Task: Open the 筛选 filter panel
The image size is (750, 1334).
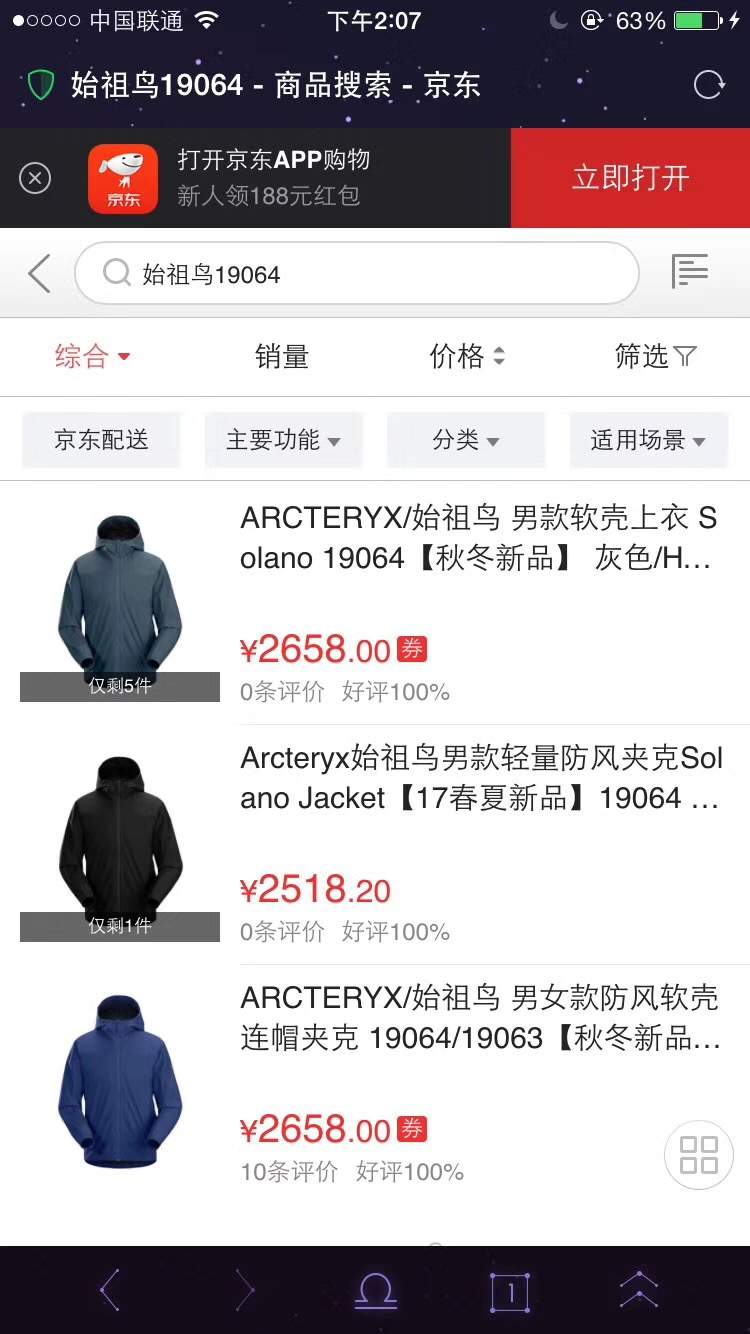Action: coord(655,356)
